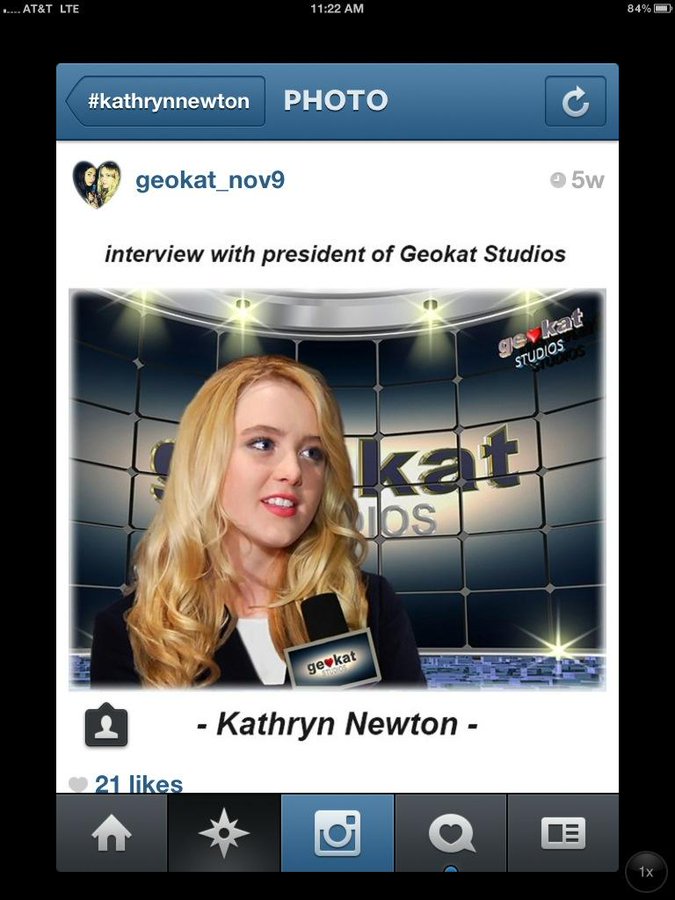Image resolution: width=675 pixels, height=900 pixels.
Task: Toggle the 1x zoom button
Action: click(x=646, y=872)
